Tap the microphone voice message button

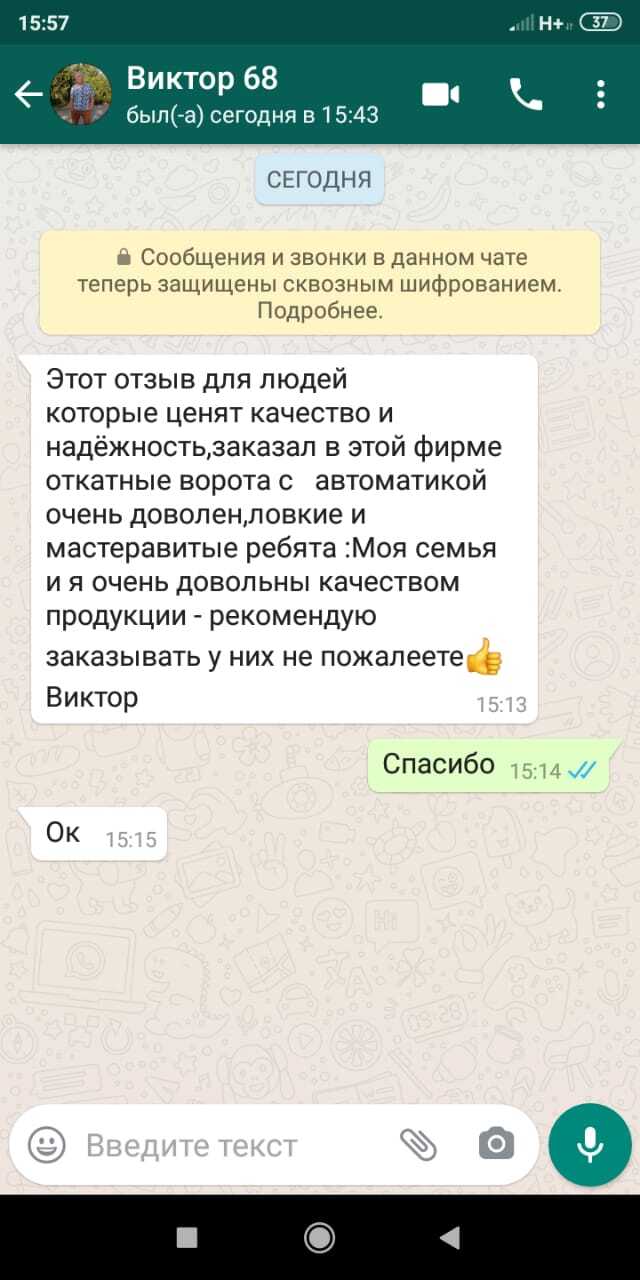tap(590, 1144)
